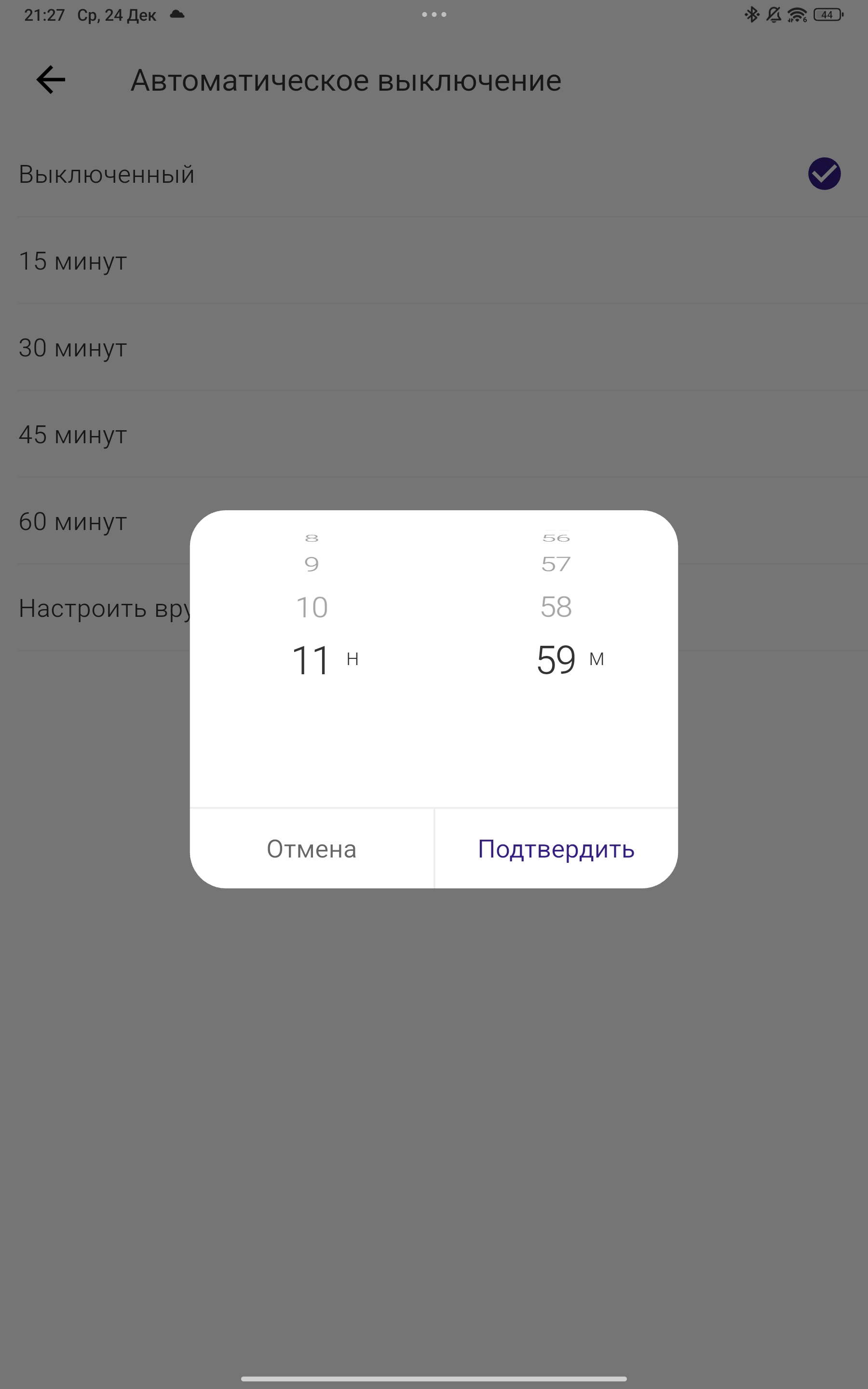Select 10 in the hours wheel

click(312, 607)
